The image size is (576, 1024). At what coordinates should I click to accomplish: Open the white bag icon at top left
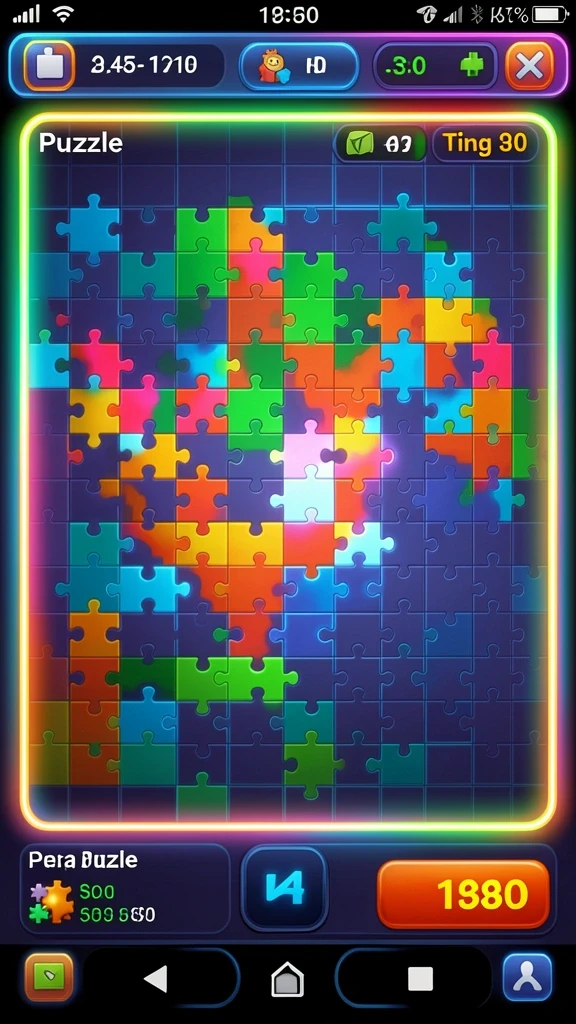(x=49, y=65)
